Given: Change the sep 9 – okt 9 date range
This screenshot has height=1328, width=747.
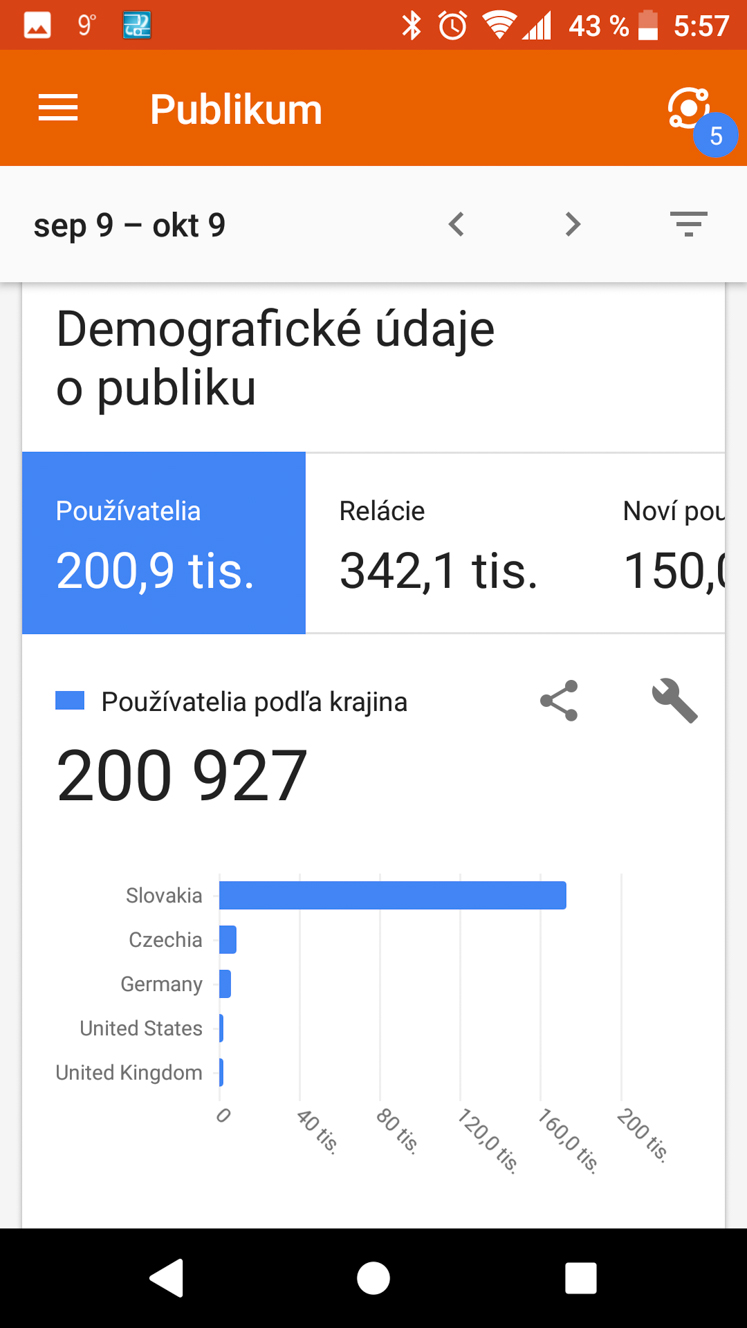Looking at the screenshot, I should coord(129,225).
